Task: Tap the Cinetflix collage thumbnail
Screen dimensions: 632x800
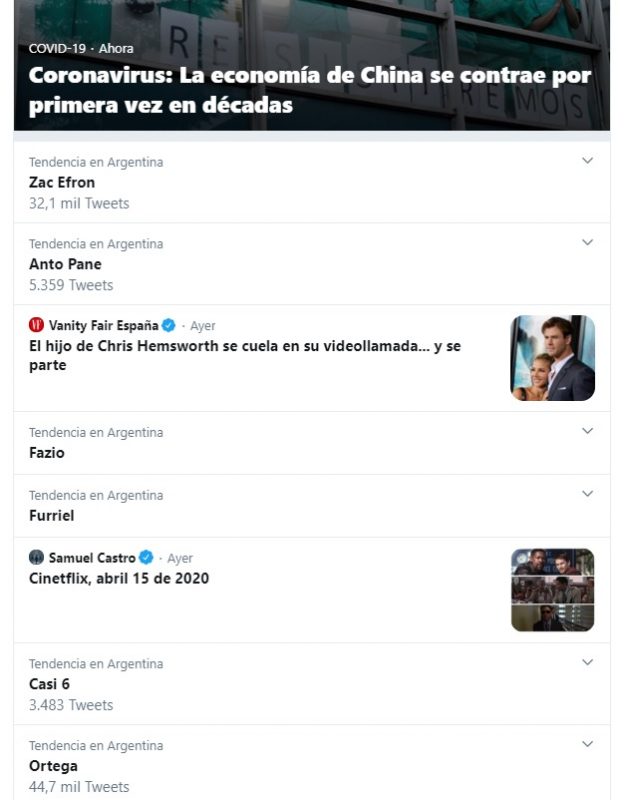Action: (x=552, y=590)
